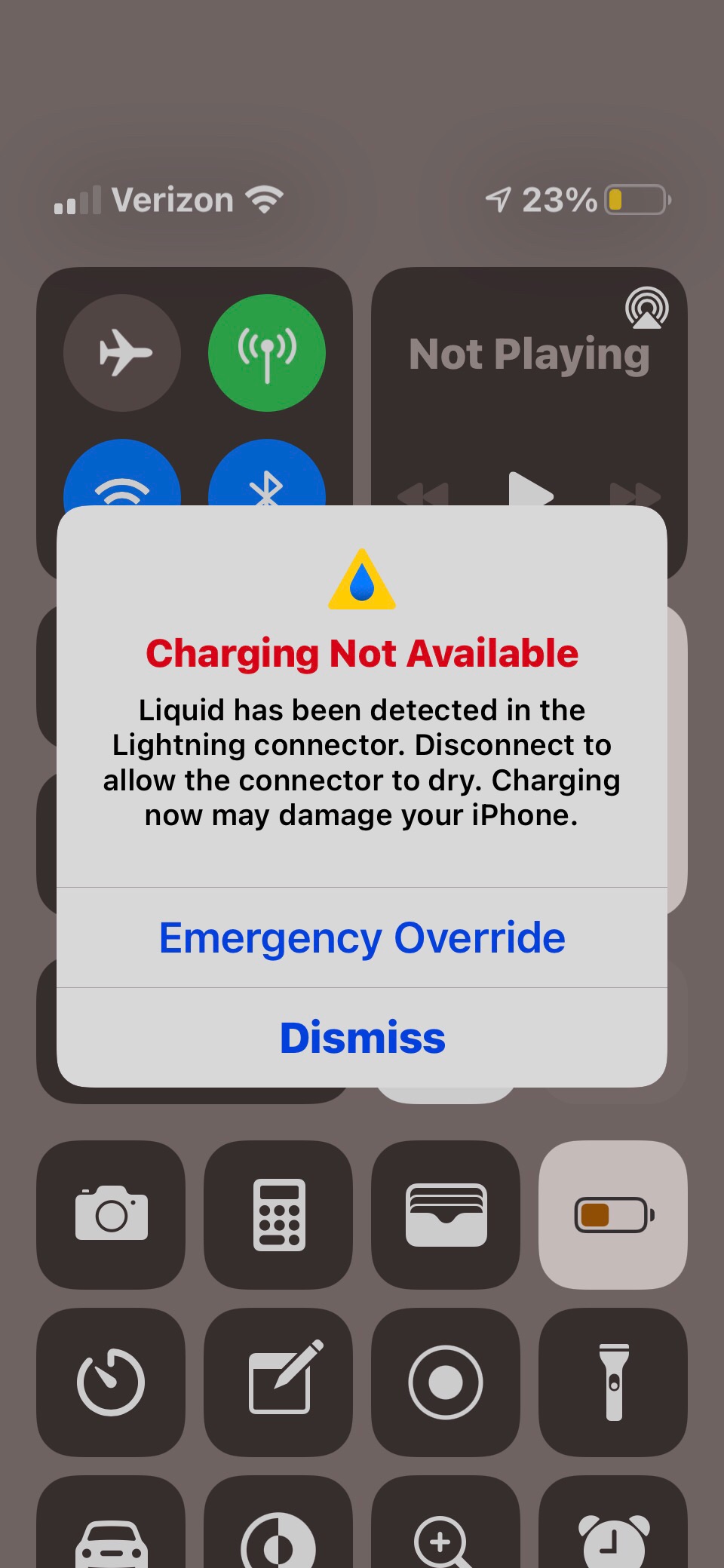Image resolution: width=724 pixels, height=1568 pixels.
Task: Open the Alarm clock control
Action: tap(612, 1539)
